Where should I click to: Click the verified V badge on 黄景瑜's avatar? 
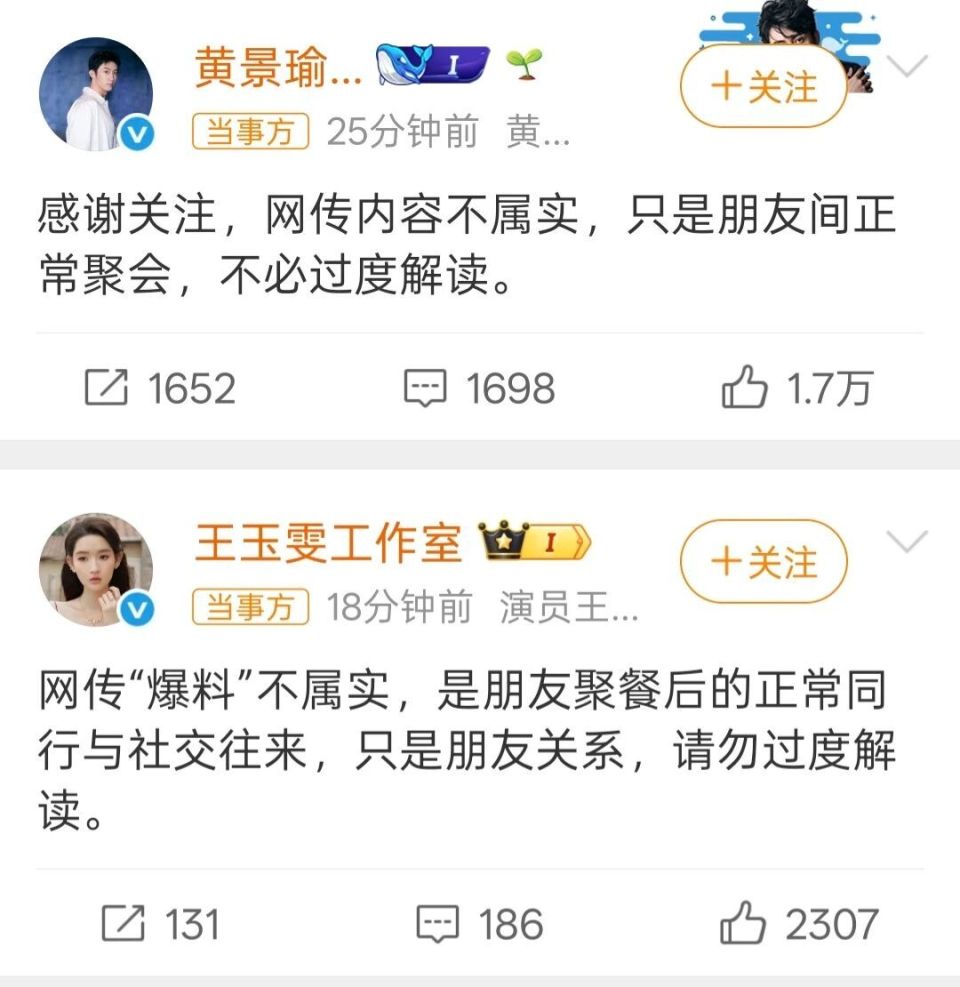click(137, 130)
